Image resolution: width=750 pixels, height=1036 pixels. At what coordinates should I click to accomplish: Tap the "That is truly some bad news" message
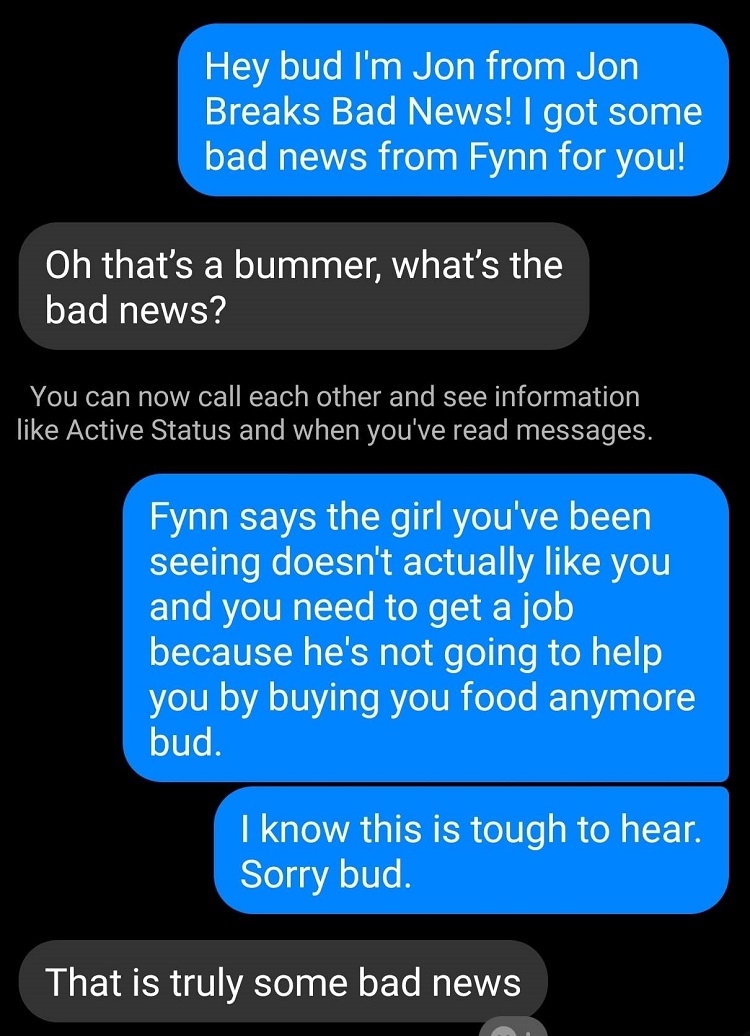click(283, 982)
